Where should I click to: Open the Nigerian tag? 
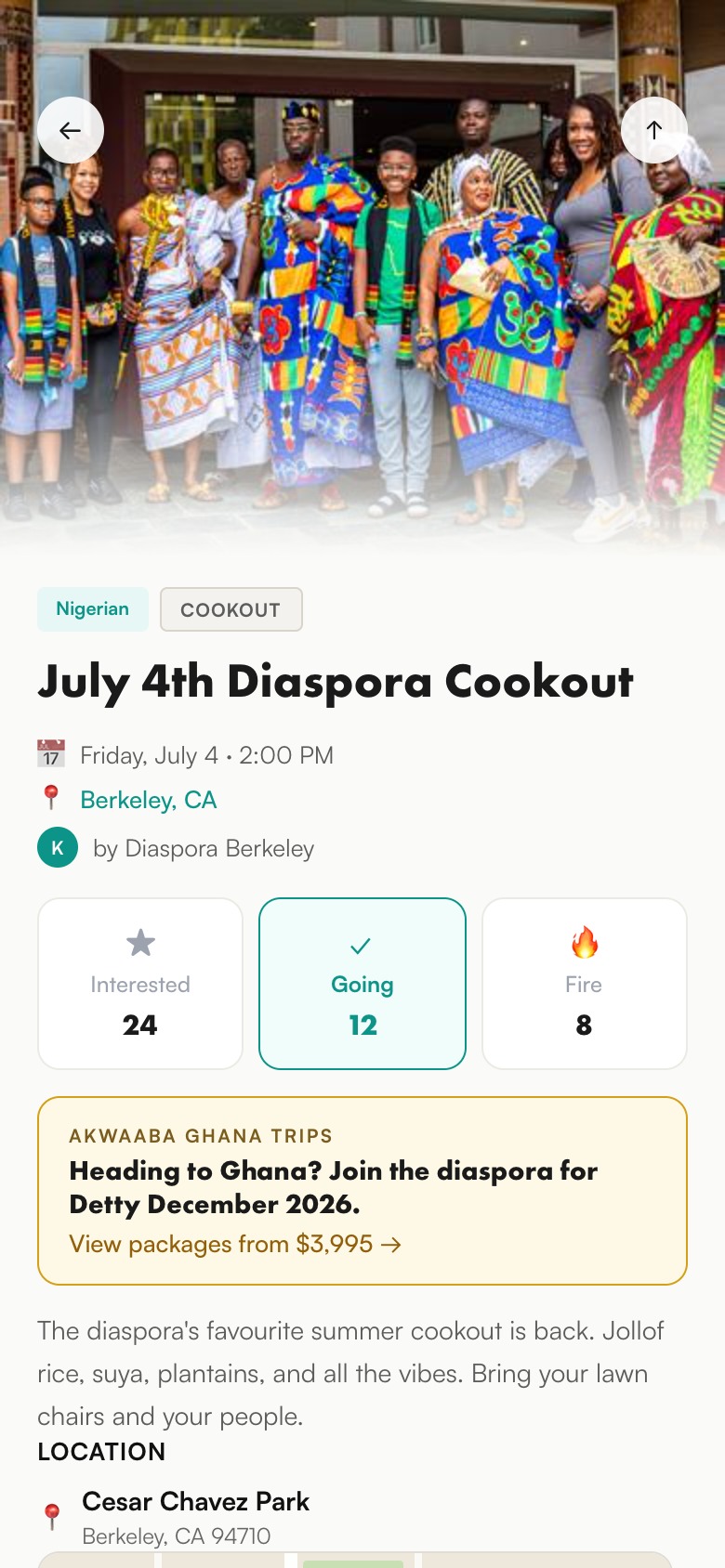tap(93, 609)
